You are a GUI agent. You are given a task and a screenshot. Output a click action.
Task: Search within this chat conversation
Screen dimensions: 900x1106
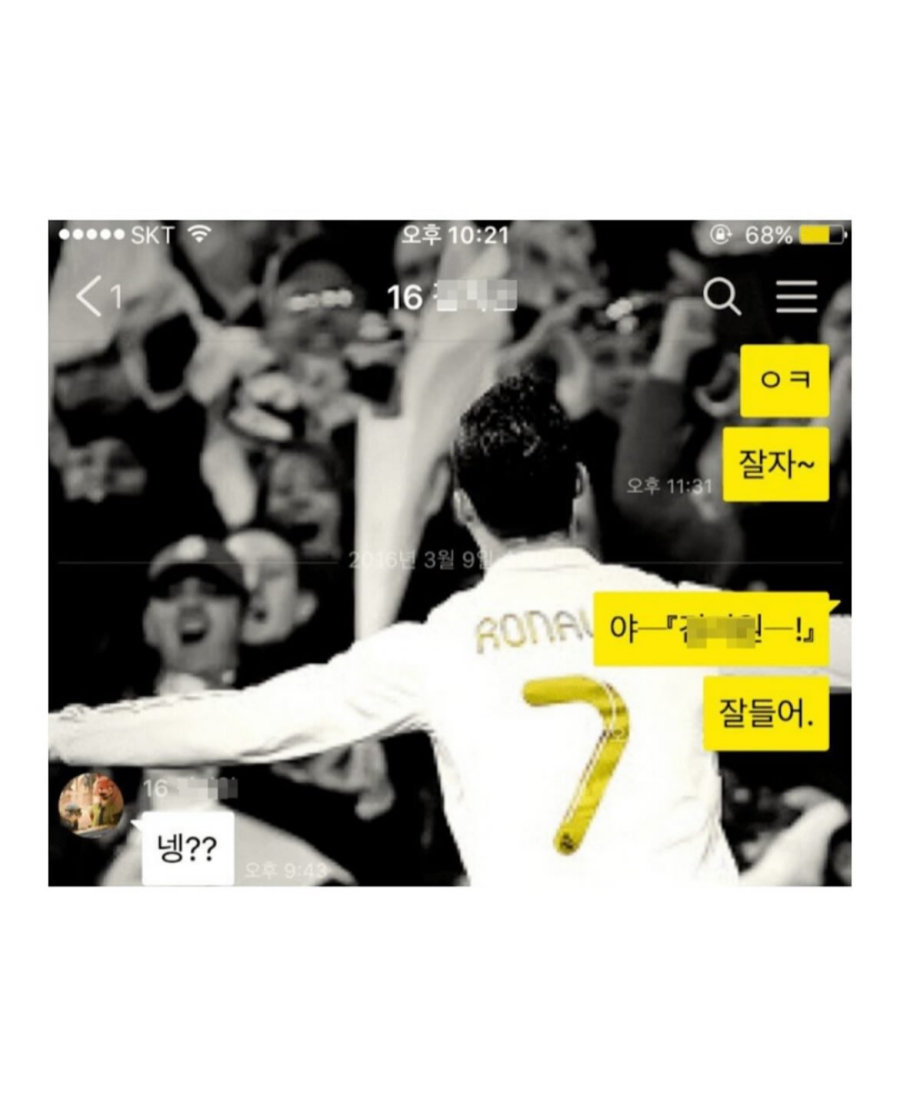(x=722, y=297)
